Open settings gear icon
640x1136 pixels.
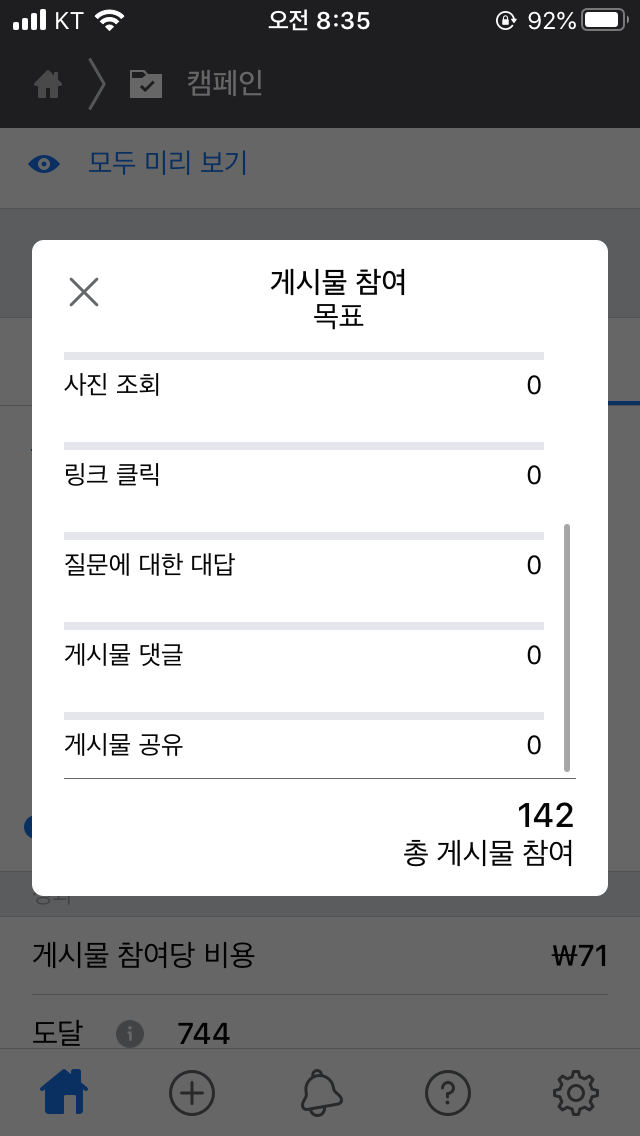(575, 1091)
